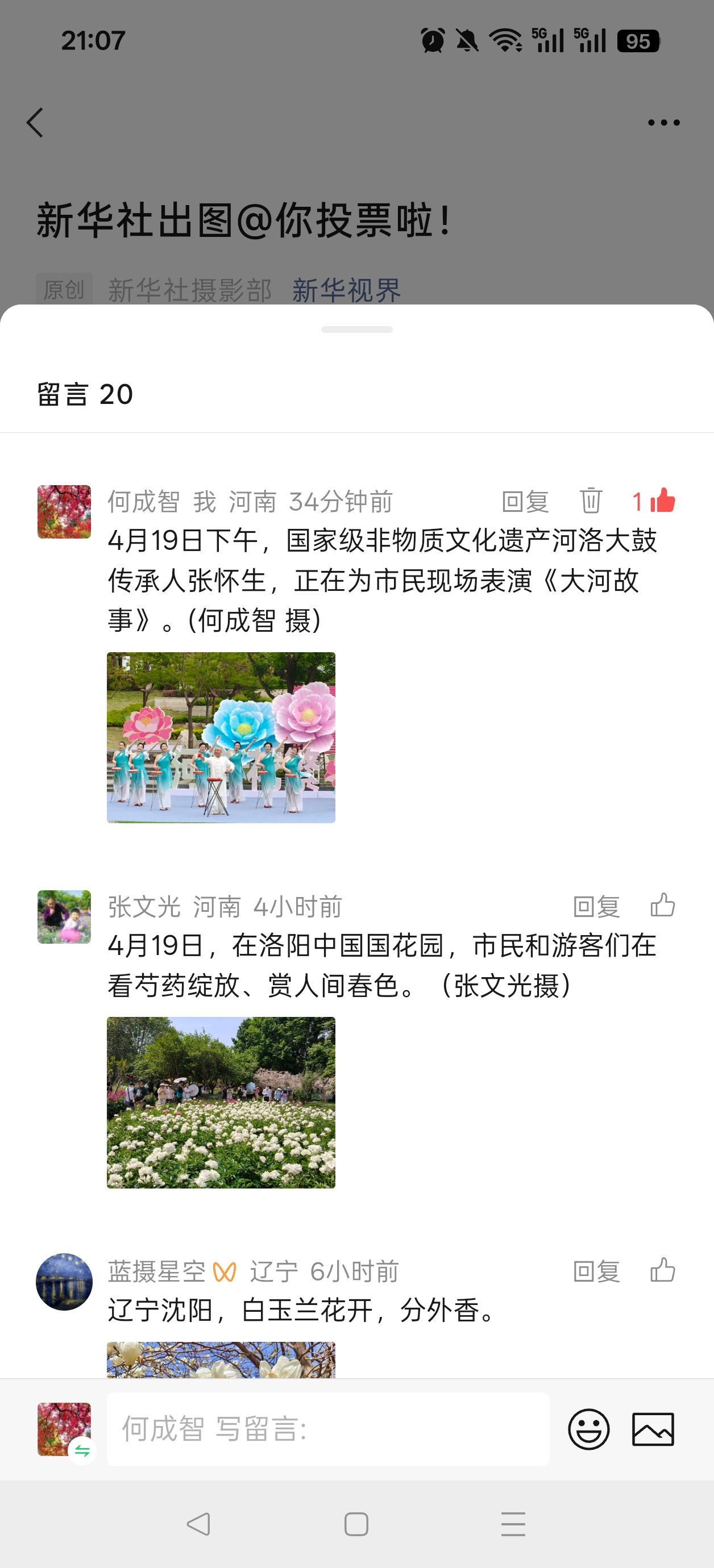Tap the 写留言 comment input field
714x1568 pixels.
coord(328,1429)
